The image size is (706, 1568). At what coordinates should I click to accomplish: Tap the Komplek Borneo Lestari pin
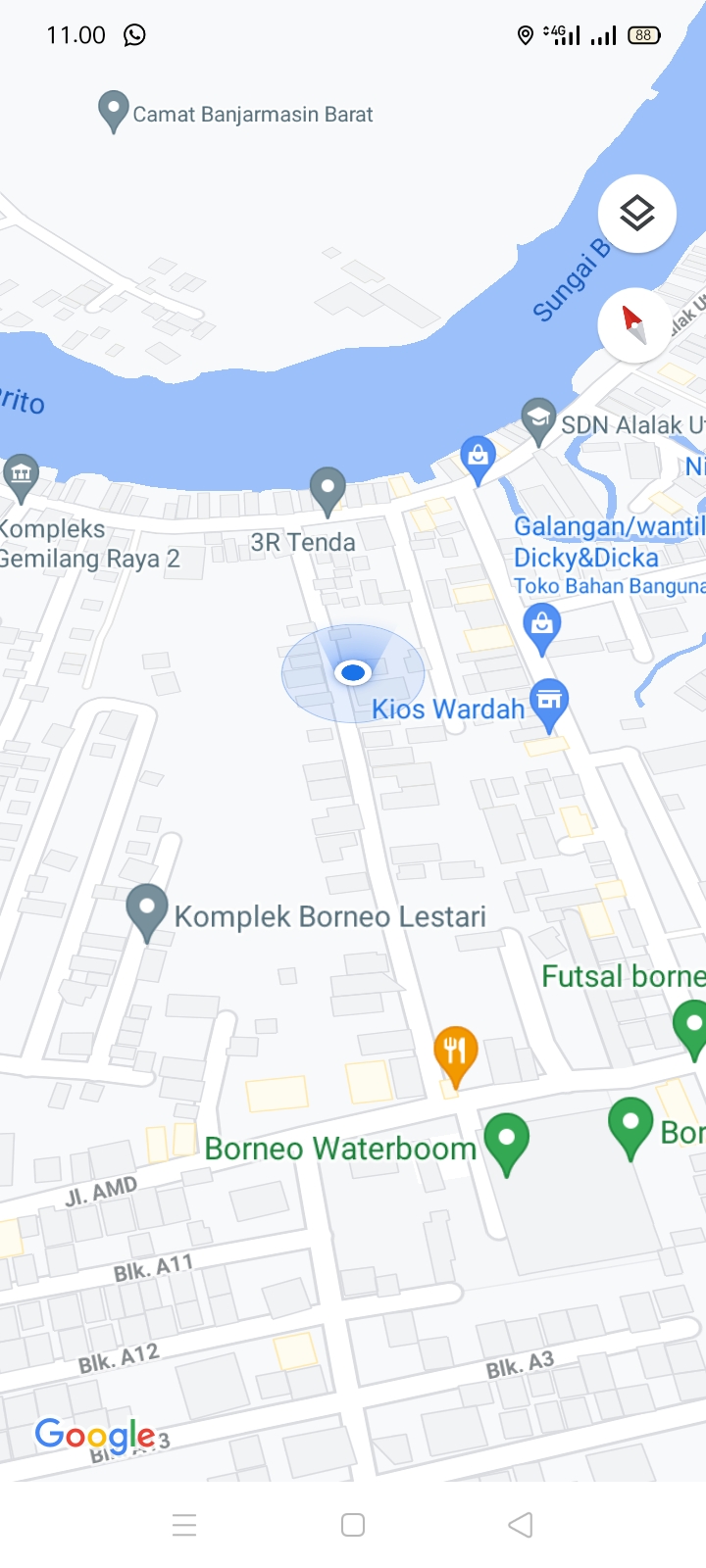(x=147, y=909)
